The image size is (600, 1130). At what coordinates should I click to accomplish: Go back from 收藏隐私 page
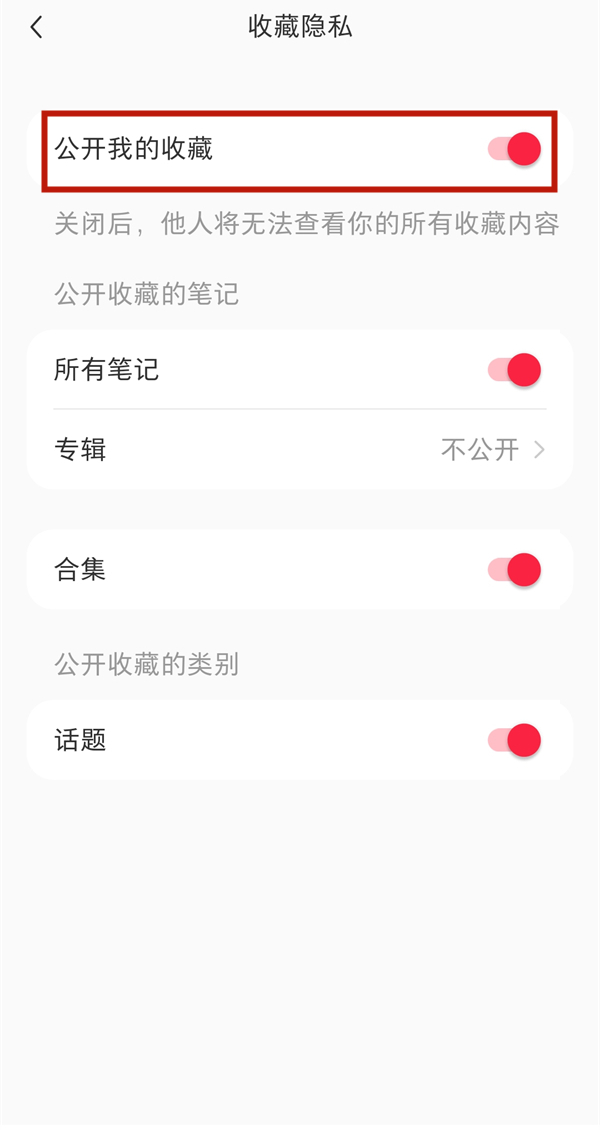point(37,27)
